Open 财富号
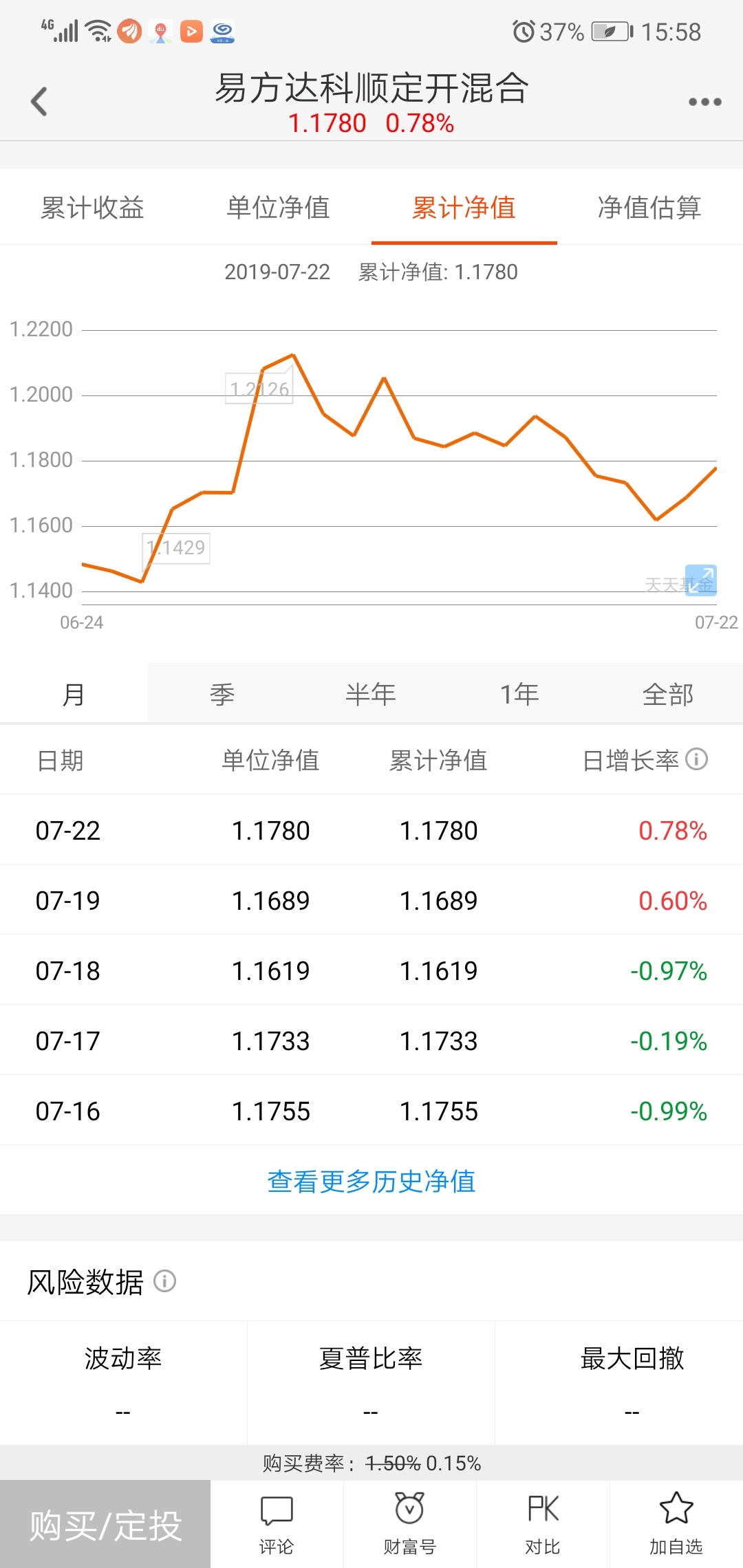This screenshot has height=1568, width=743. 410,1524
